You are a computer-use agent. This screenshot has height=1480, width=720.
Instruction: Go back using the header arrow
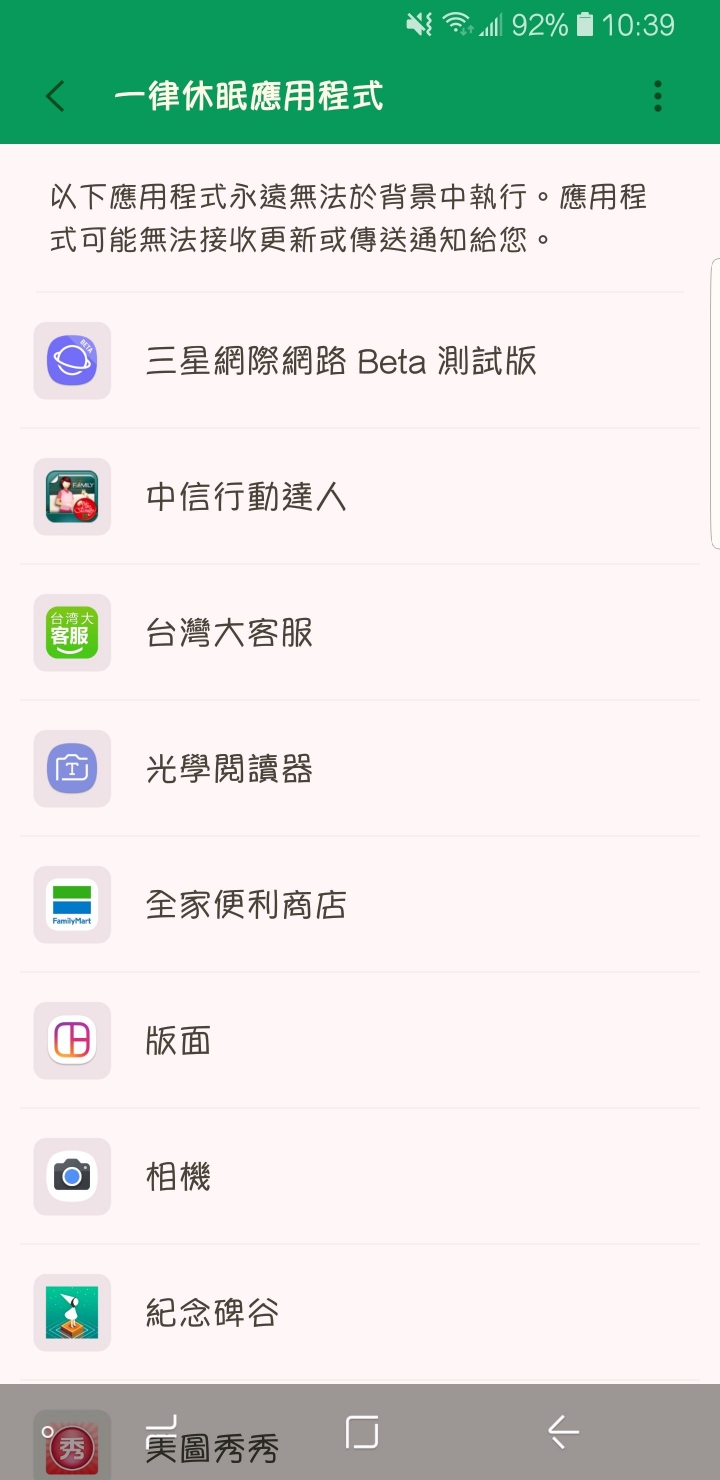55,96
